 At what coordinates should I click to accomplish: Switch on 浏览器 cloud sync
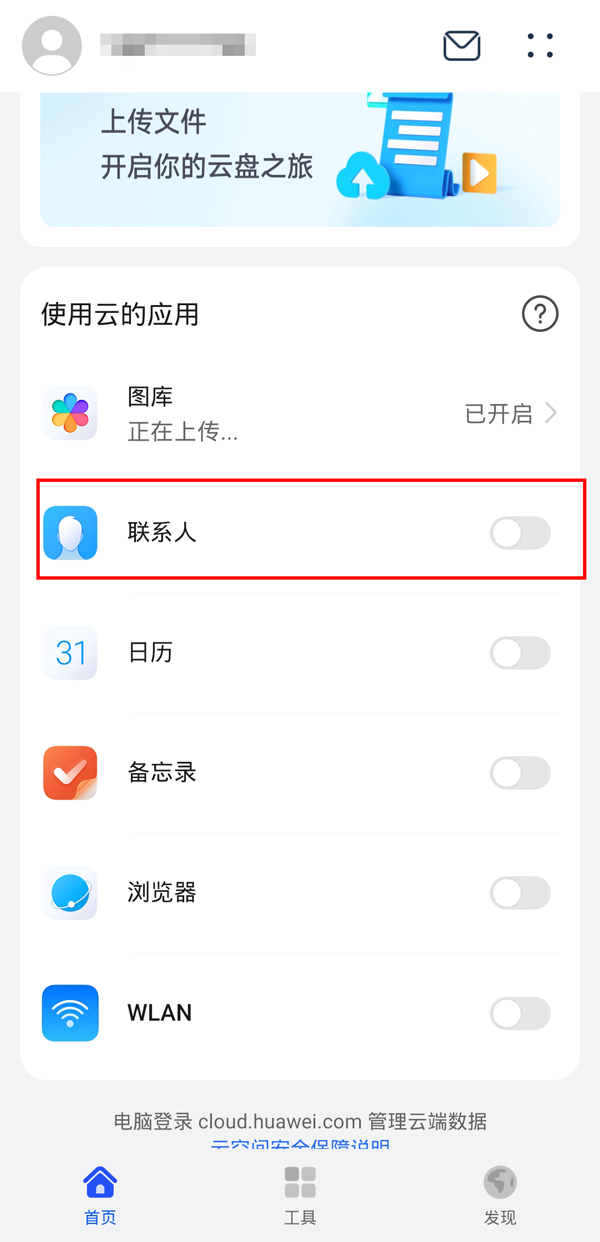[520, 893]
